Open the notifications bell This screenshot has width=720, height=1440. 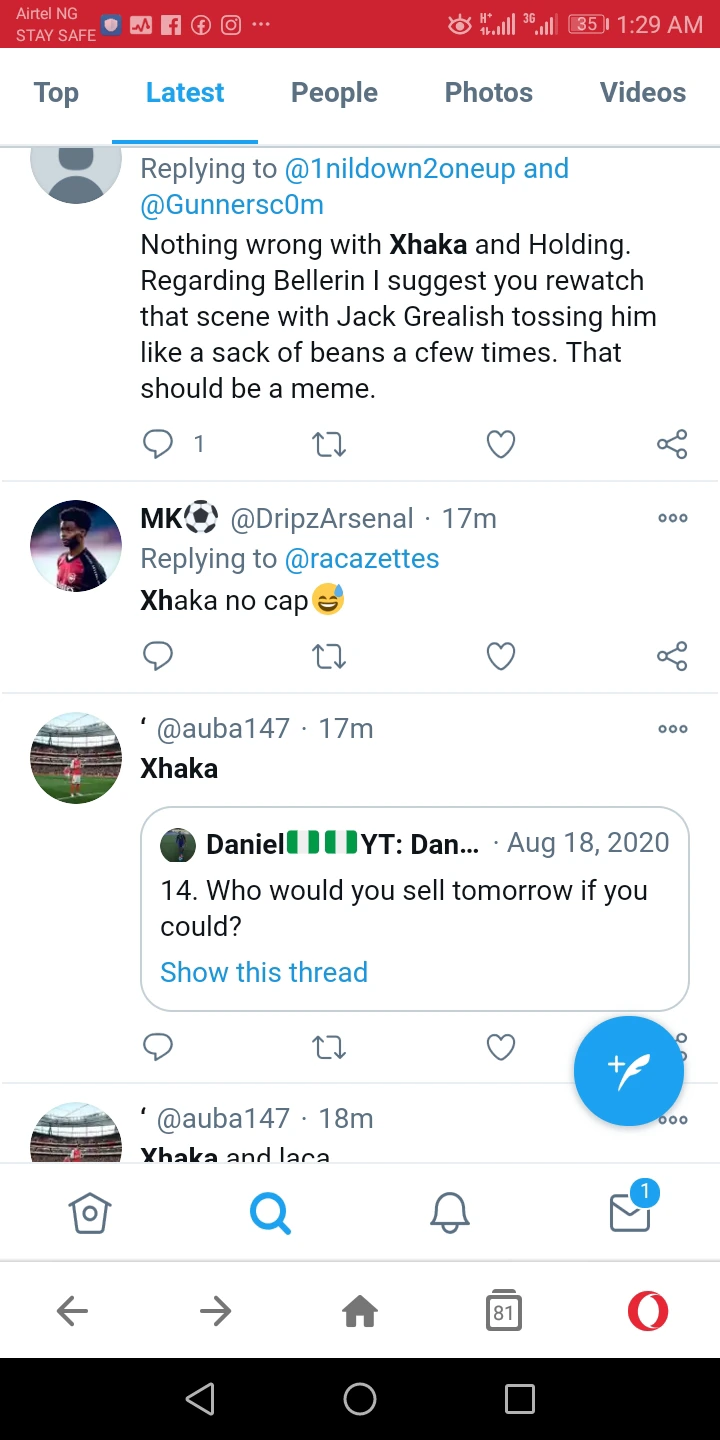click(x=450, y=1213)
